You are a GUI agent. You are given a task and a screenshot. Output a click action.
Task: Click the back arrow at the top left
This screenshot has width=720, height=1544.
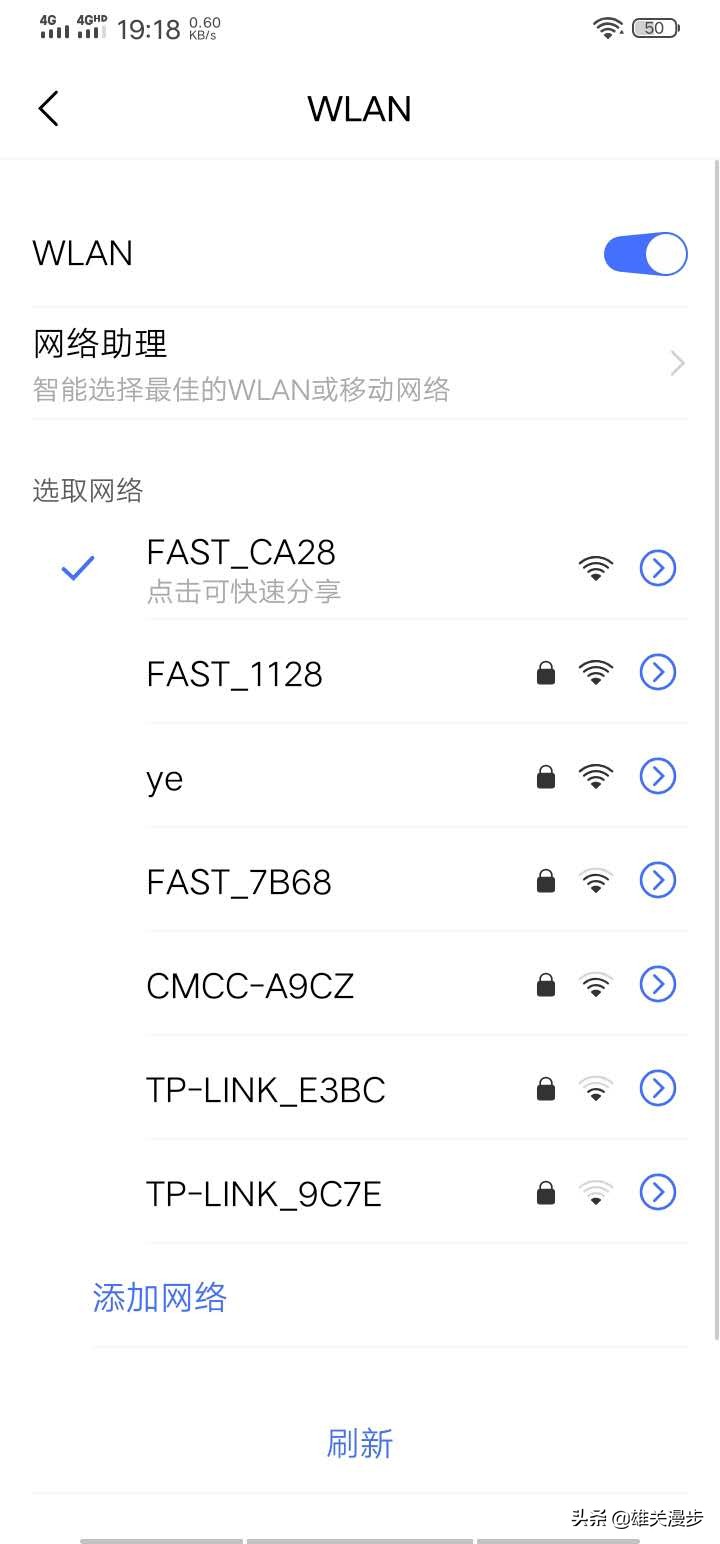[47, 108]
